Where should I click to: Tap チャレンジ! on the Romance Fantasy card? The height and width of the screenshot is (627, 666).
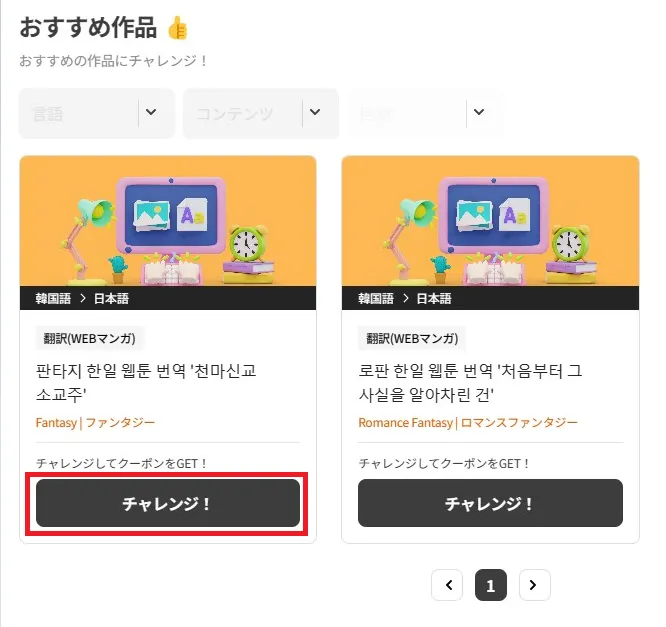tap(490, 503)
